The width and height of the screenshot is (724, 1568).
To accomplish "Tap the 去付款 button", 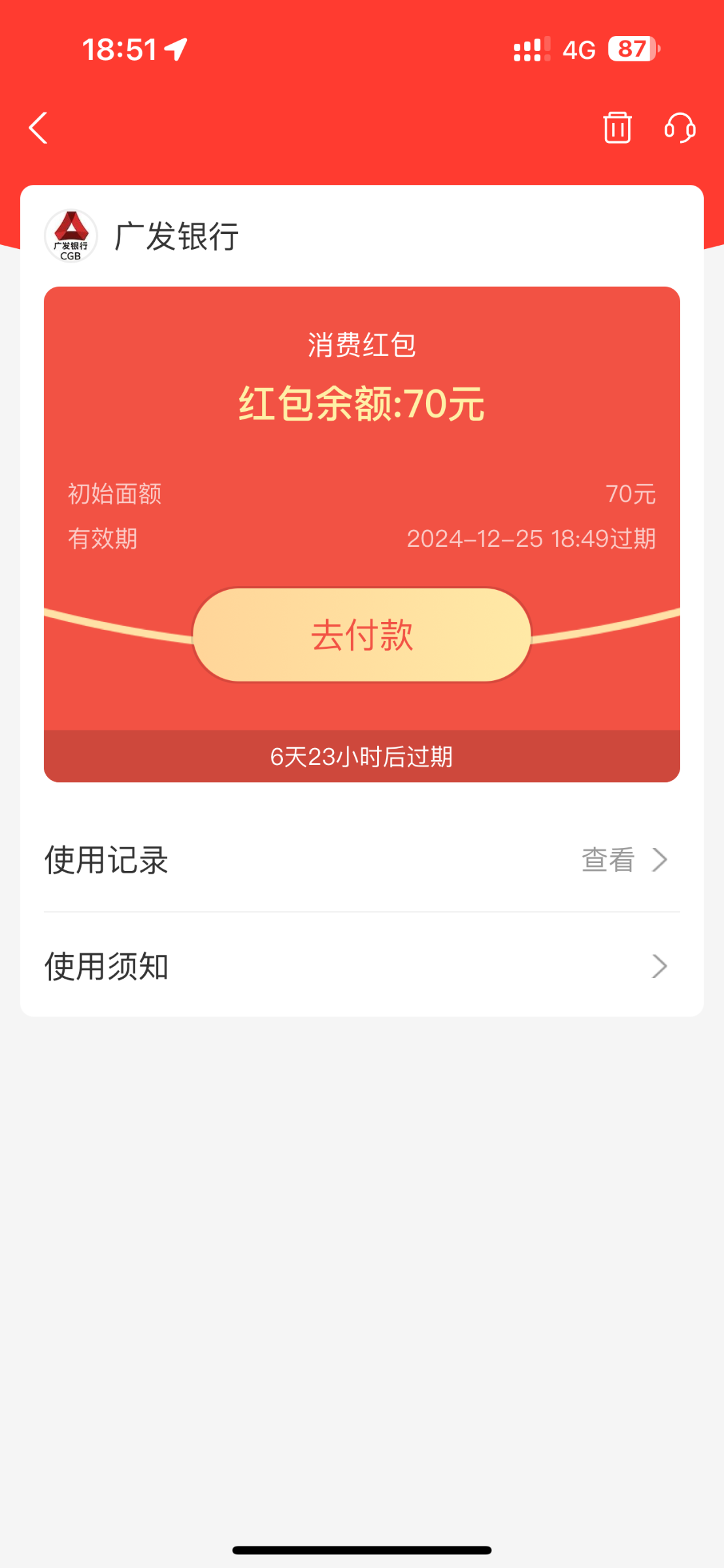I will (362, 635).
